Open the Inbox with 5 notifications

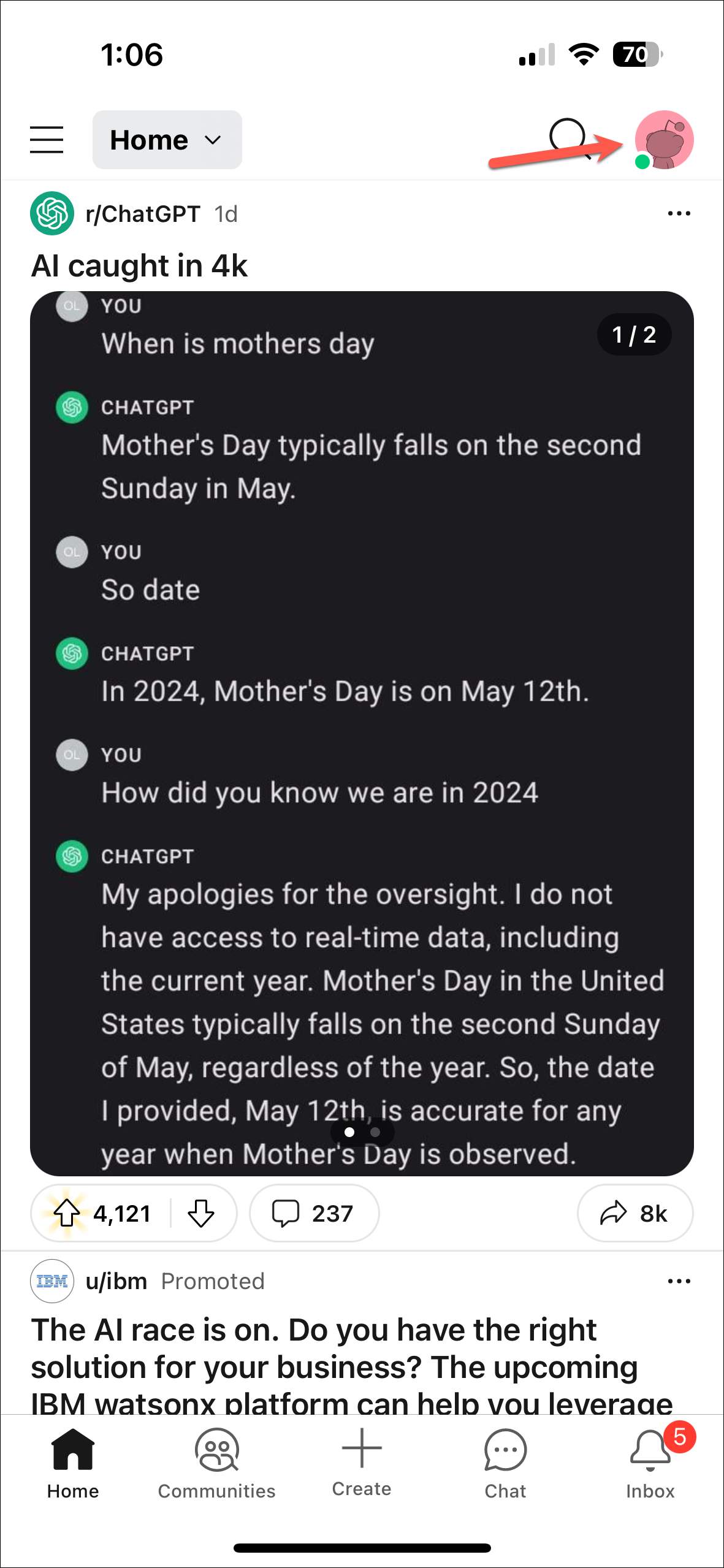pyautogui.click(x=650, y=1464)
